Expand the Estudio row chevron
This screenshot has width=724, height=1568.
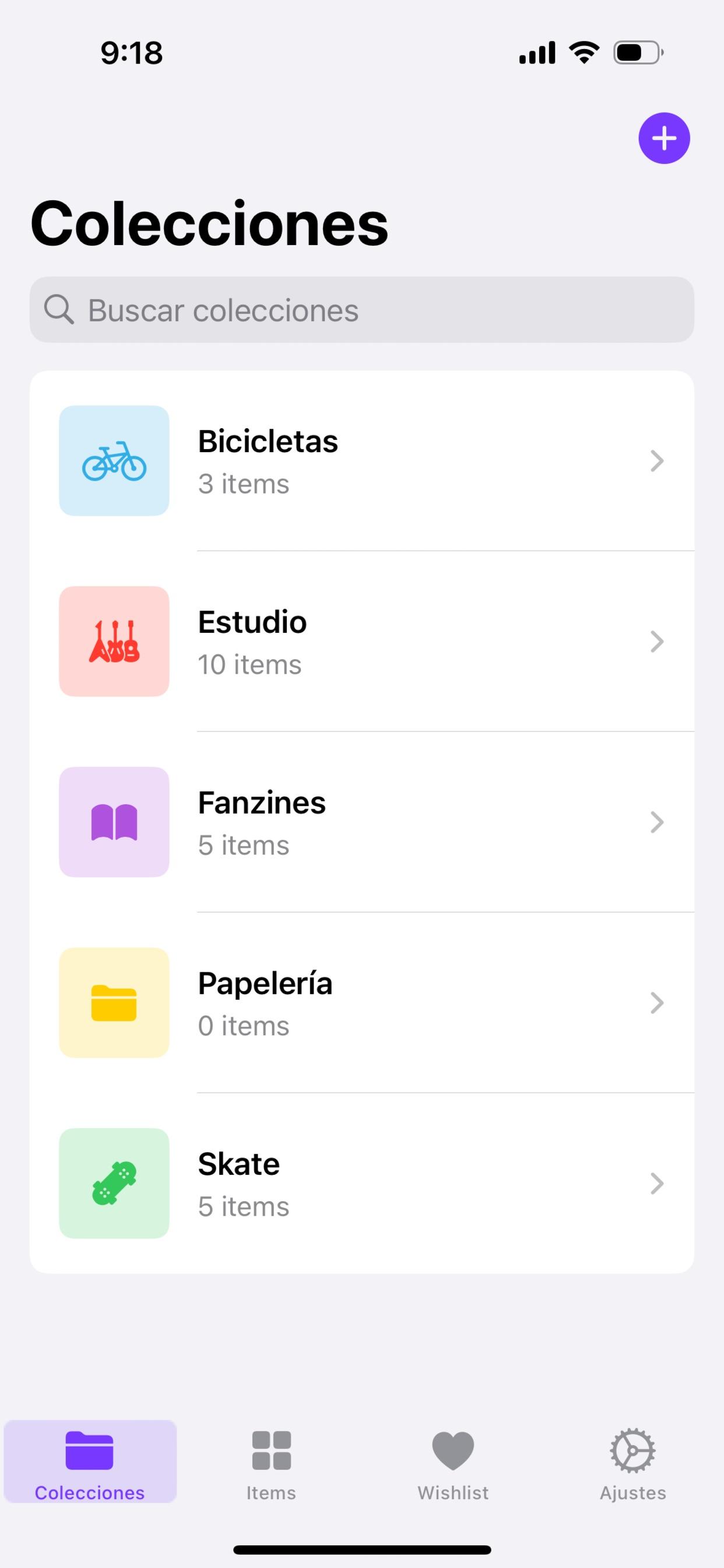(x=657, y=641)
